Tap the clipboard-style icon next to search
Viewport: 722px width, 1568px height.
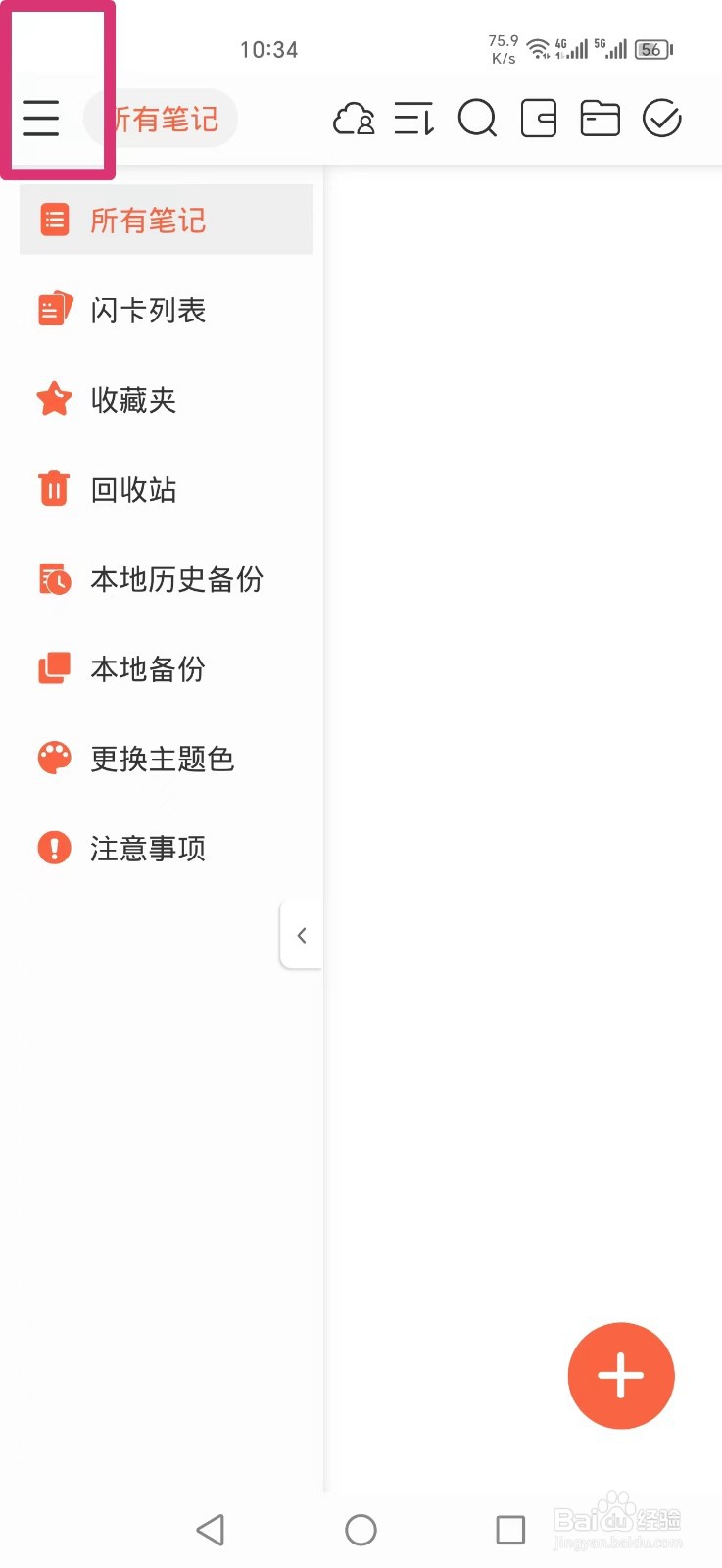tap(539, 119)
